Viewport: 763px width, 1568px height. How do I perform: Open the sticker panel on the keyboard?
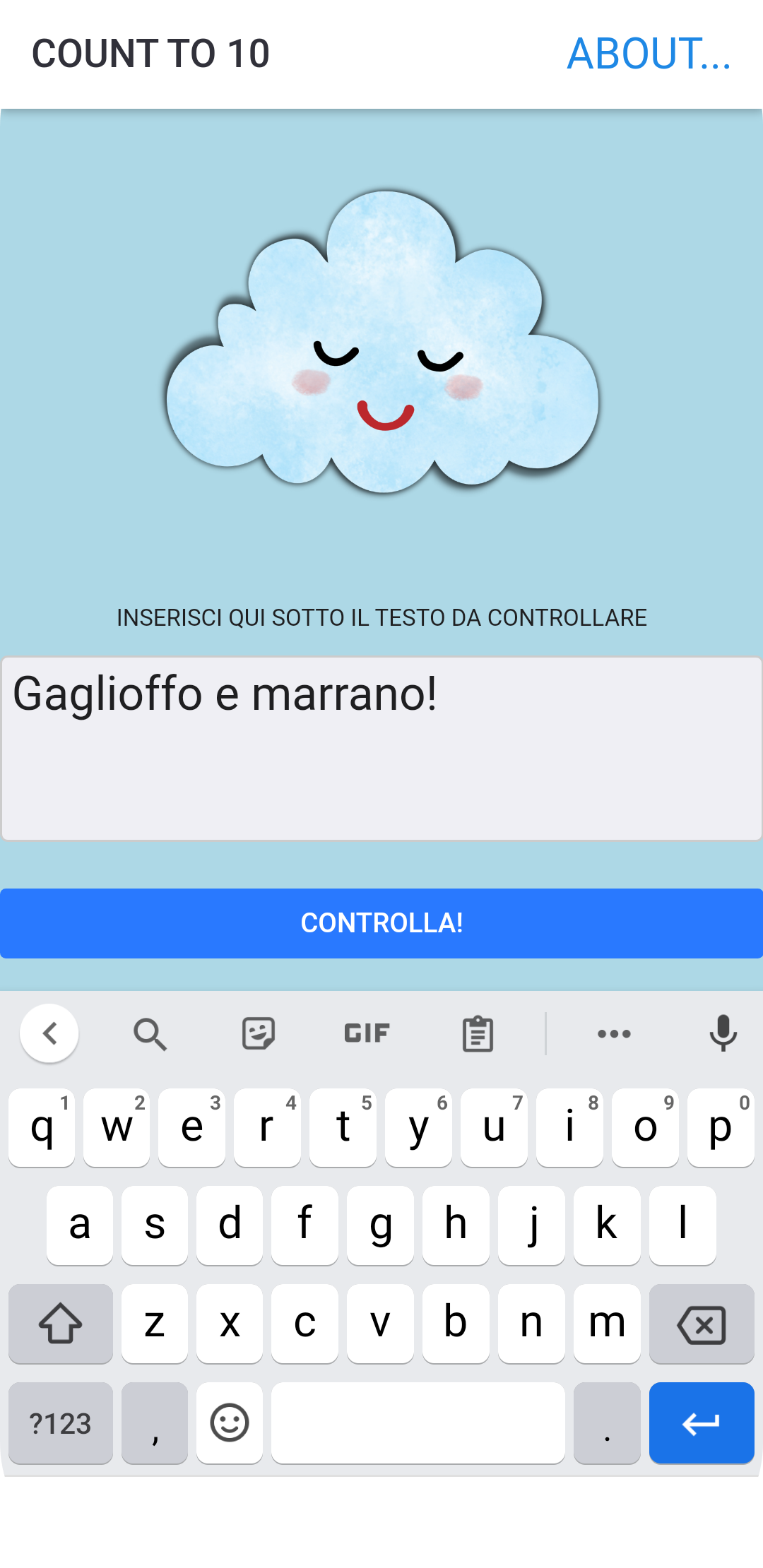point(259,1034)
